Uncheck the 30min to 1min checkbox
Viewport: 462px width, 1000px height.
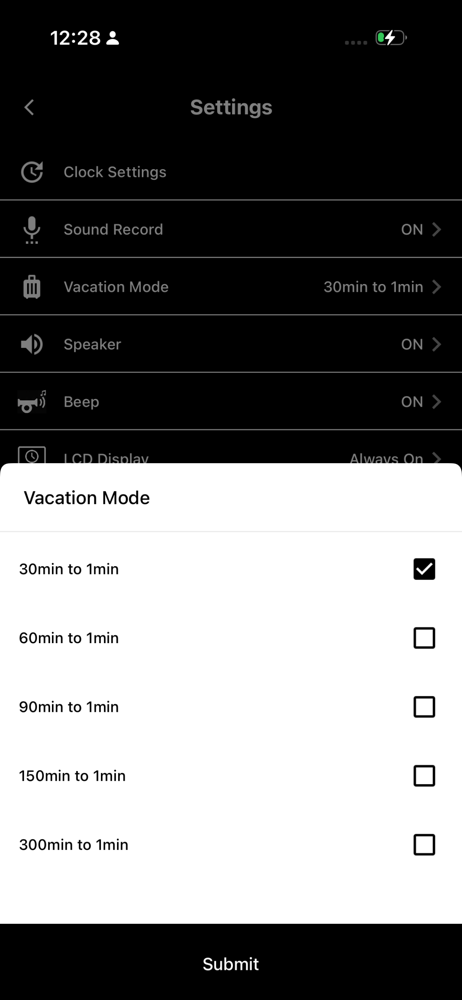424,569
